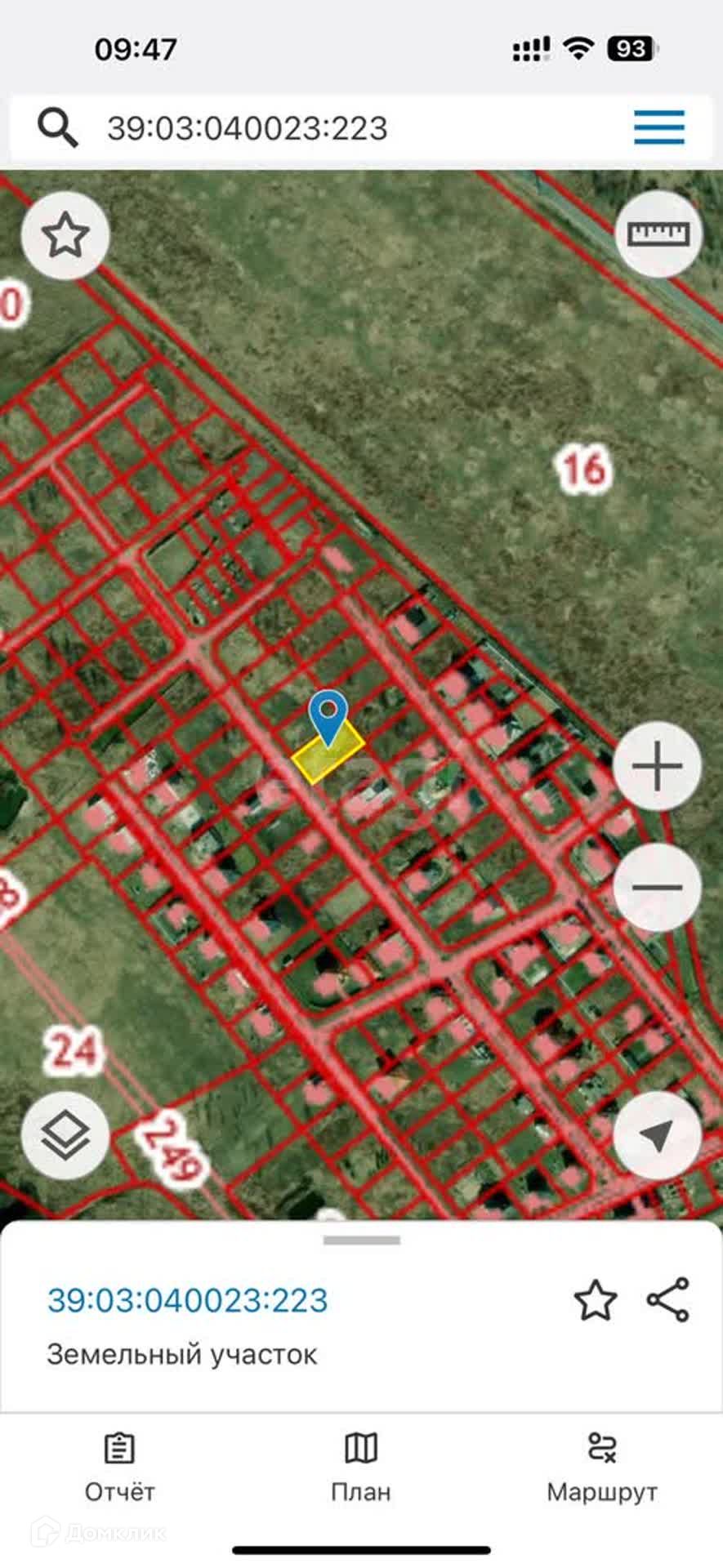Image resolution: width=723 pixels, height=1568 pixels.
Task: Open the Отчёт report
Action: [119, 1467]
